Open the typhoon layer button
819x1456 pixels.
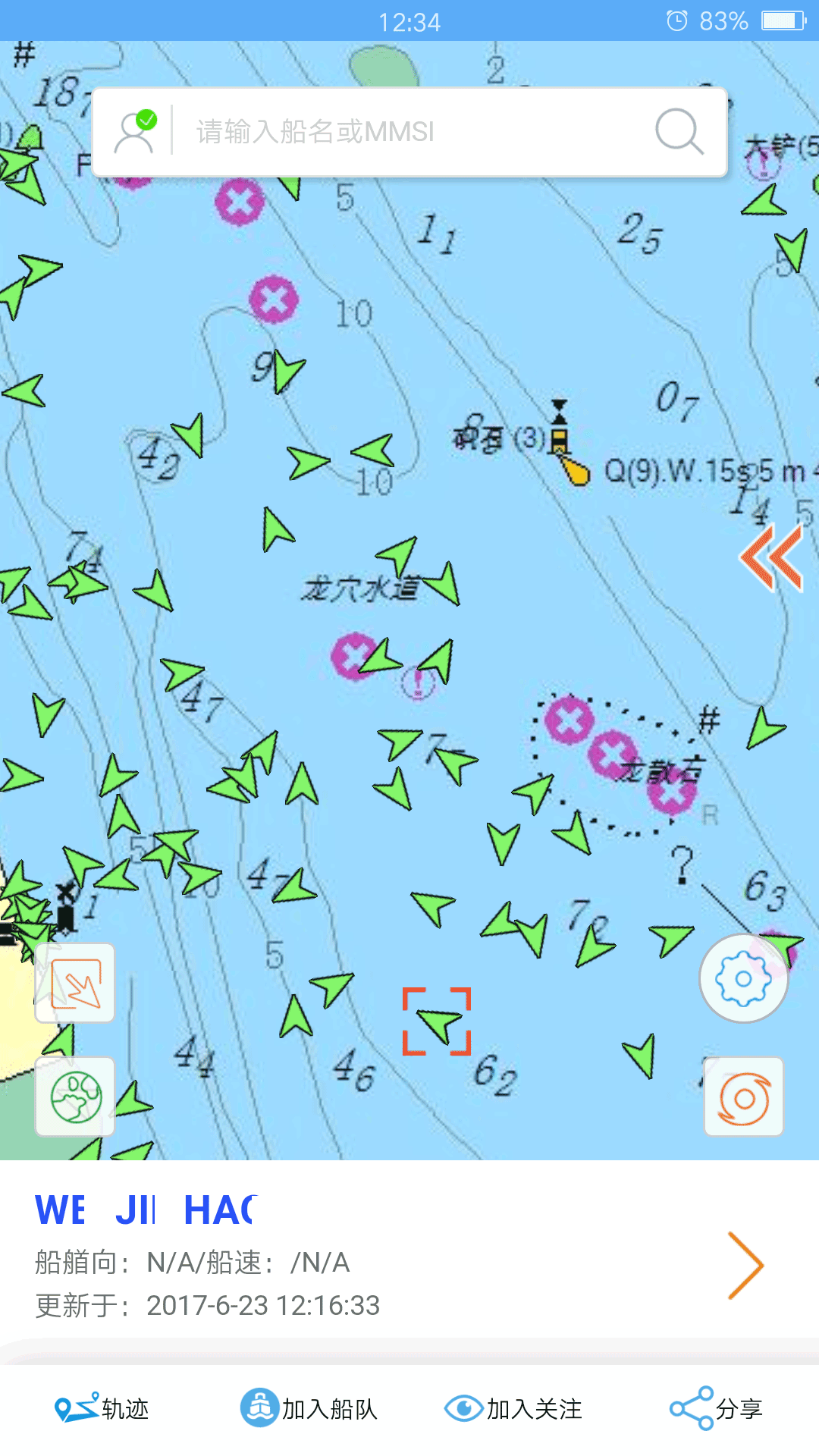coord(743,1097)
